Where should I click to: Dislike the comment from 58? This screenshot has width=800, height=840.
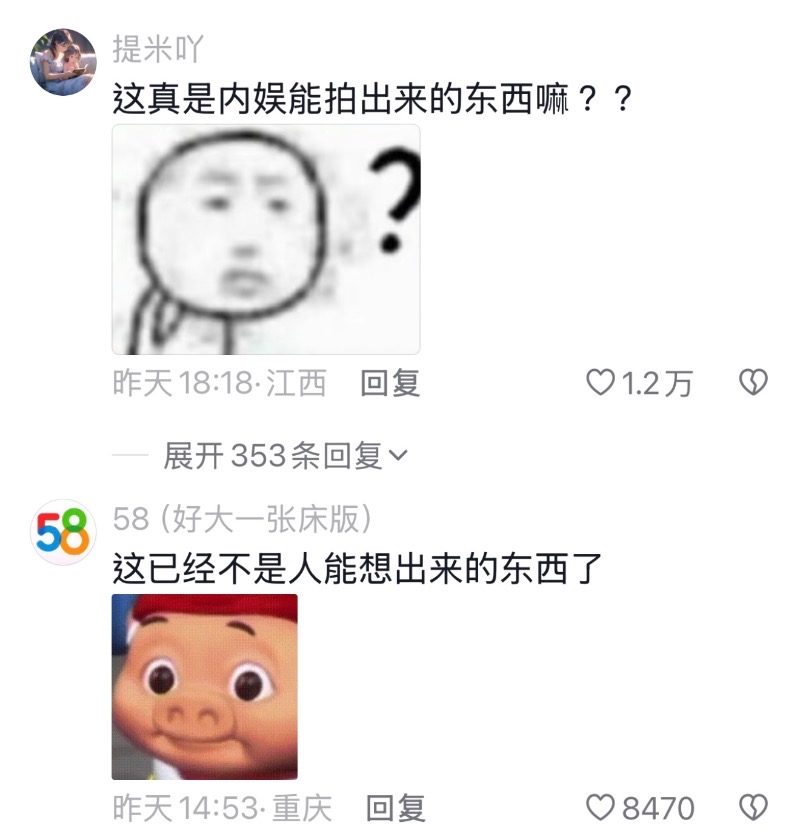[753, 808]
